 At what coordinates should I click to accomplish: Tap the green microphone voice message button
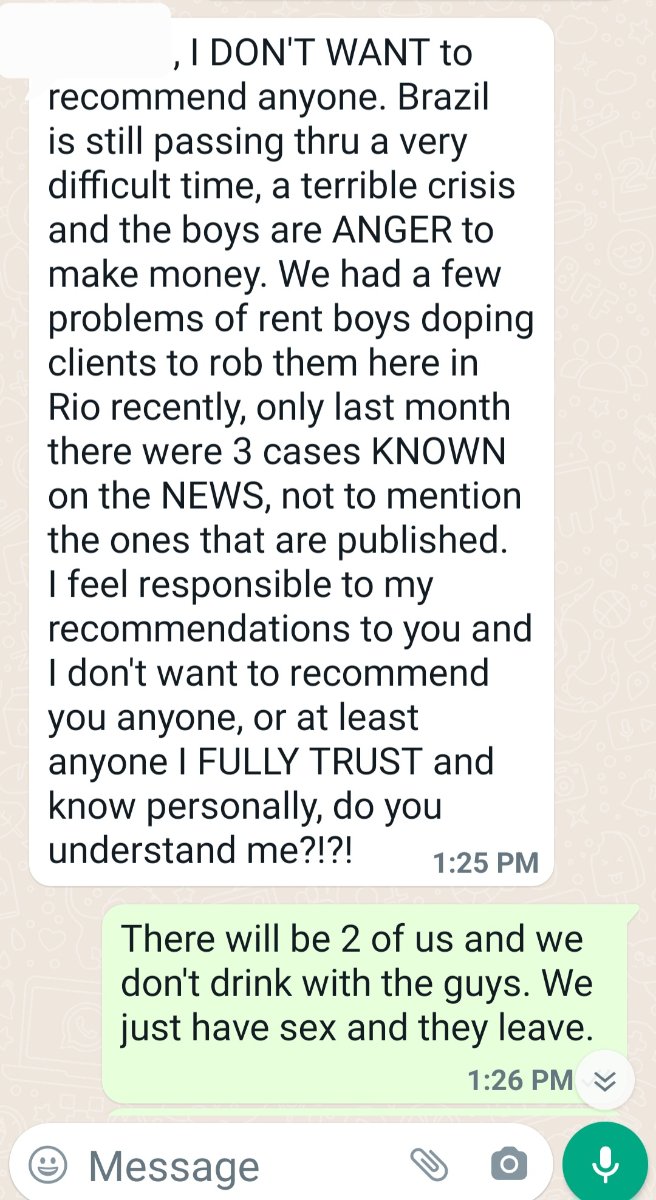[x=604, y=1164]
